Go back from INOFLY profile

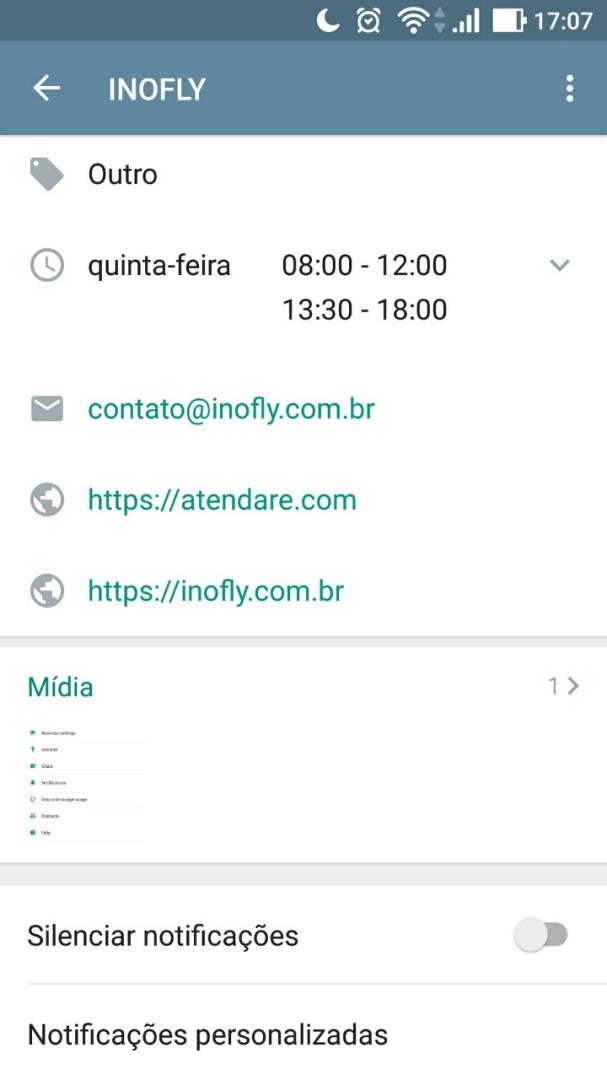(46, 88)
